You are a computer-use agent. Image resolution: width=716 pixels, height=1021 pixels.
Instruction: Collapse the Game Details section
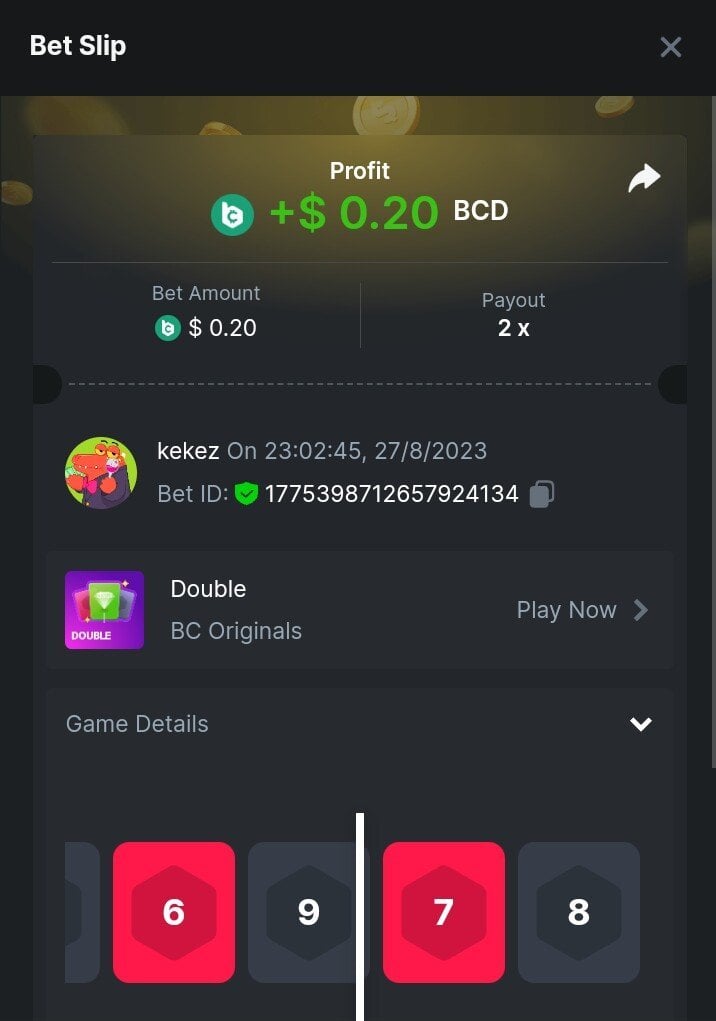640,724
